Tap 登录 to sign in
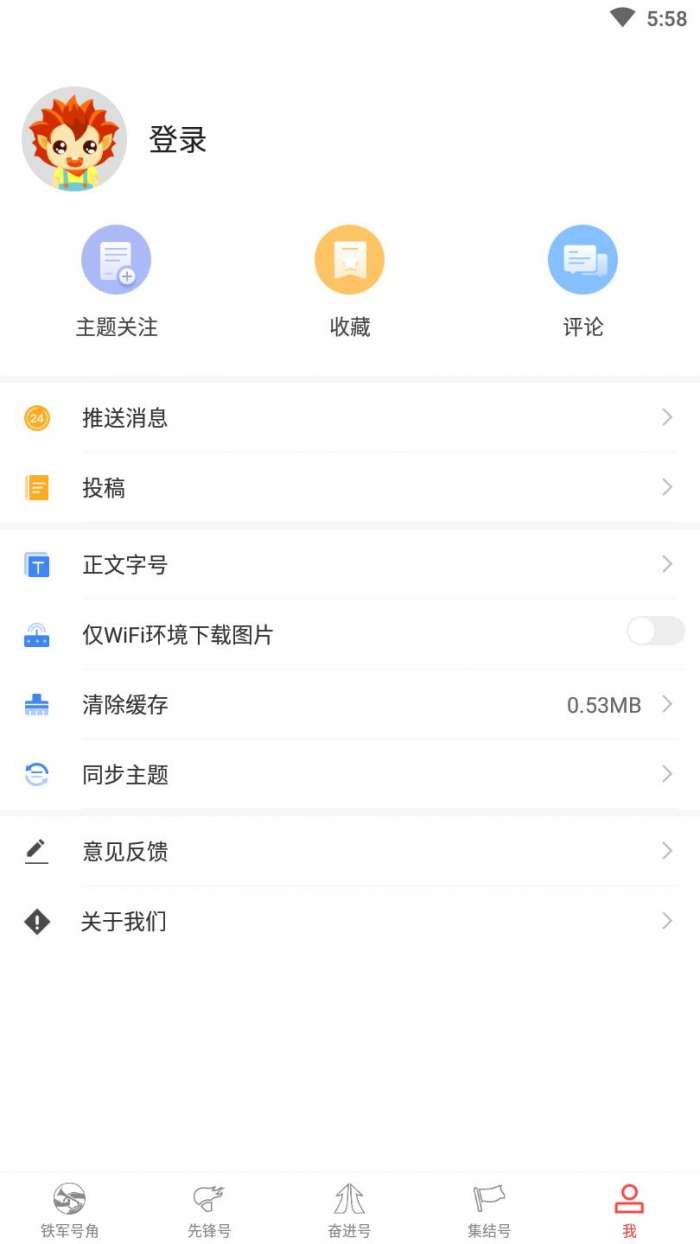 (x=178, y=140)
